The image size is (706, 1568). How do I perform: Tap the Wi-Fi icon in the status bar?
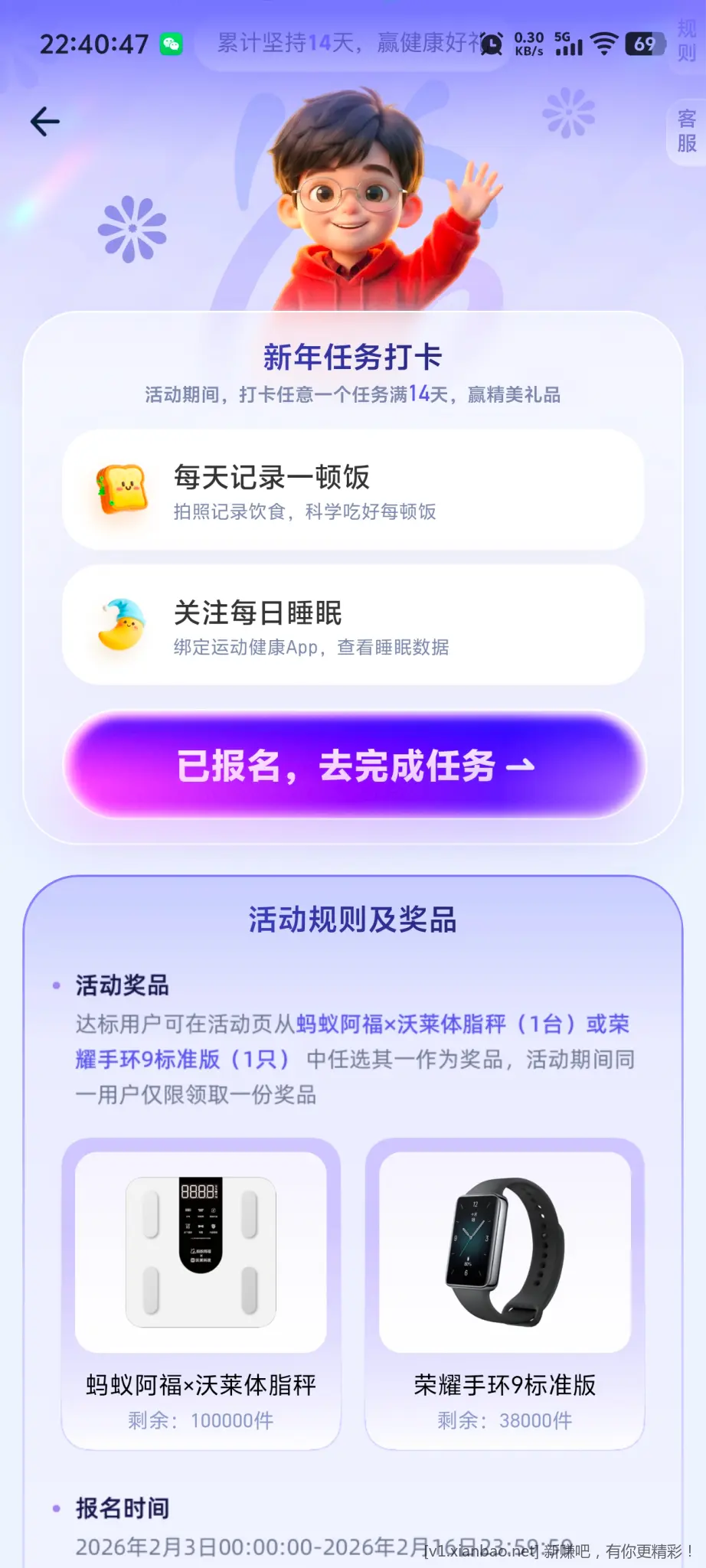[604, 44]
